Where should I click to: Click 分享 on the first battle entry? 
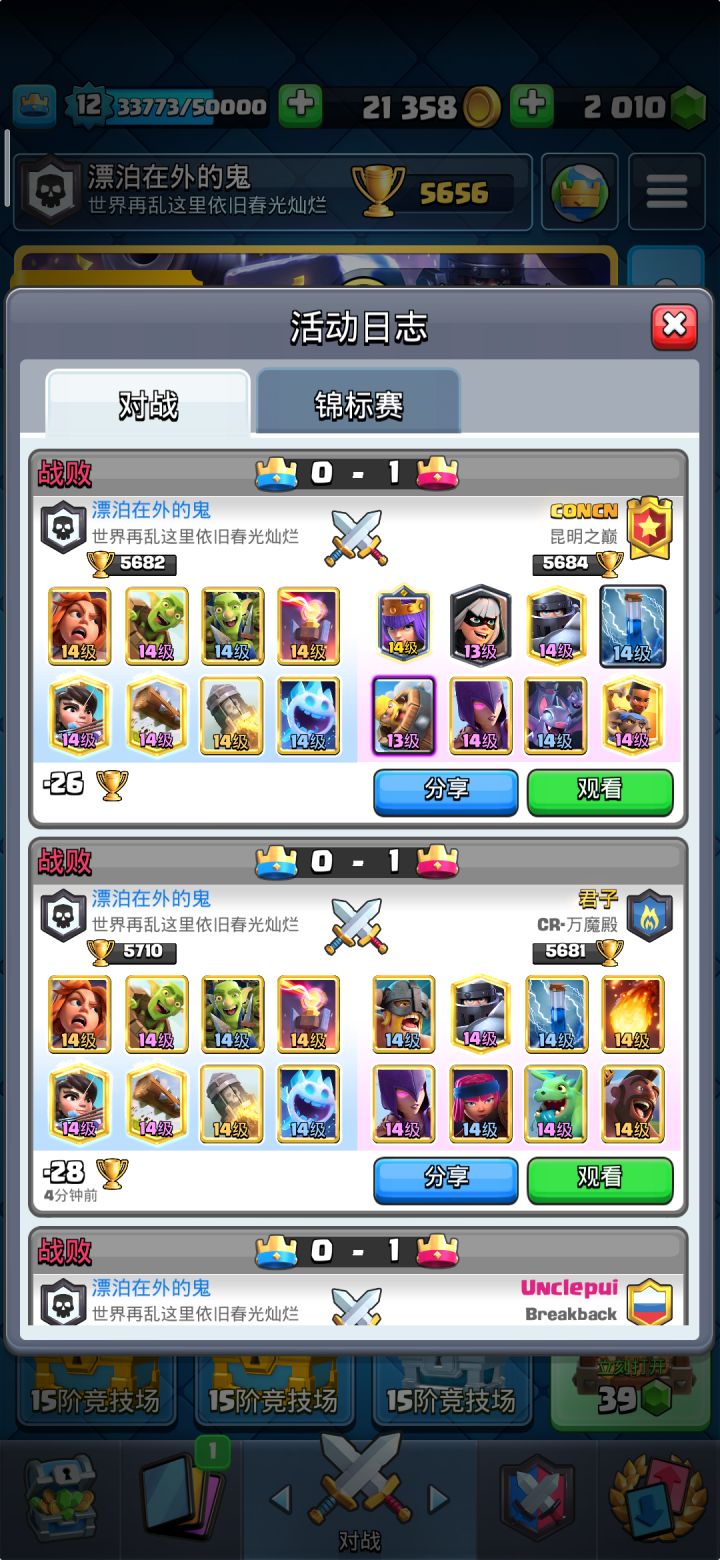(x=445, y=791)
